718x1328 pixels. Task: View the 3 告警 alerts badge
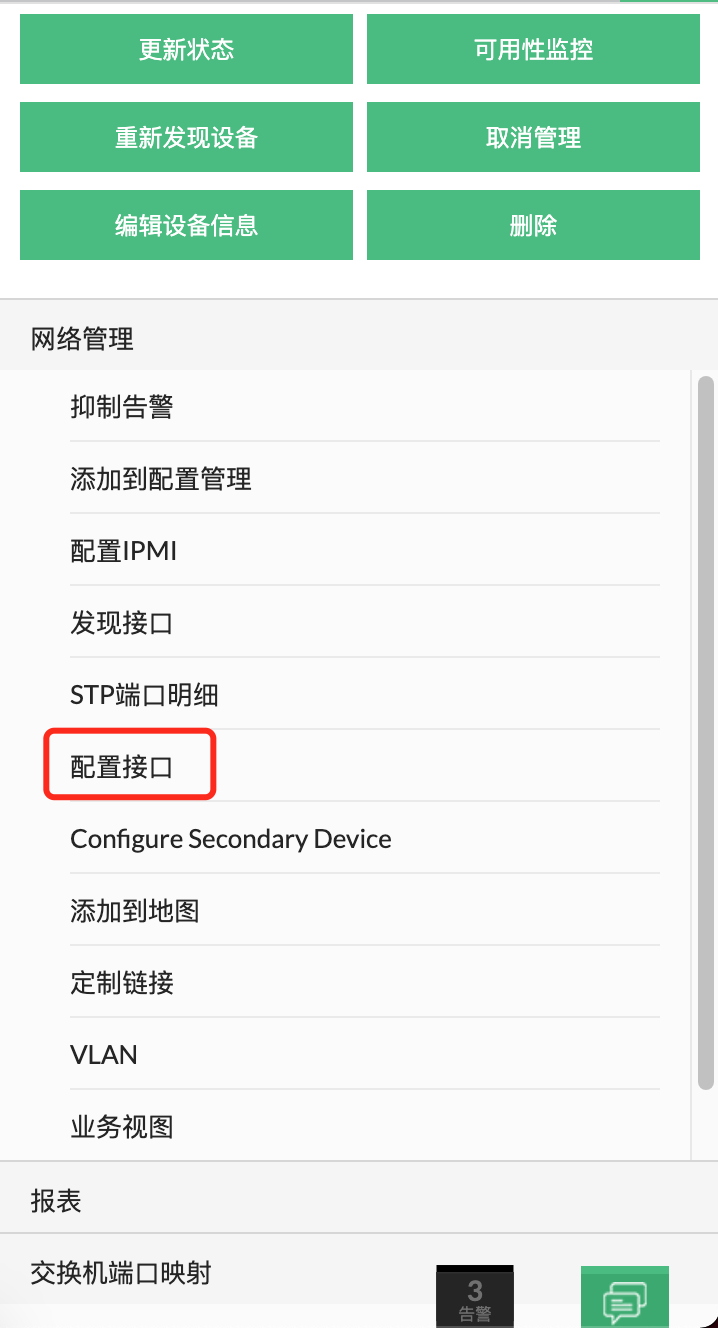tap(475, 1299)
